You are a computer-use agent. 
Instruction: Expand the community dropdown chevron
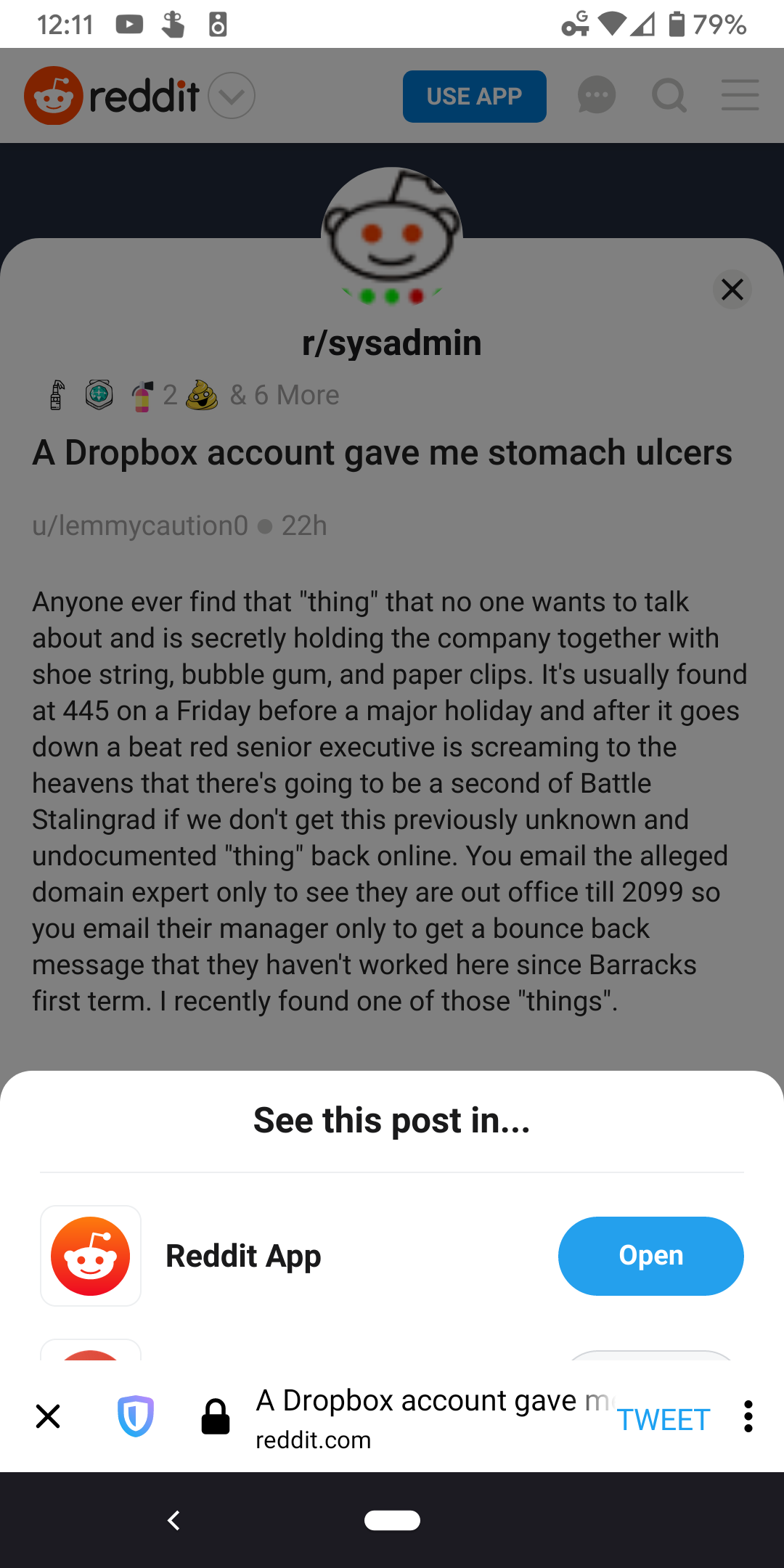[231, 95]
